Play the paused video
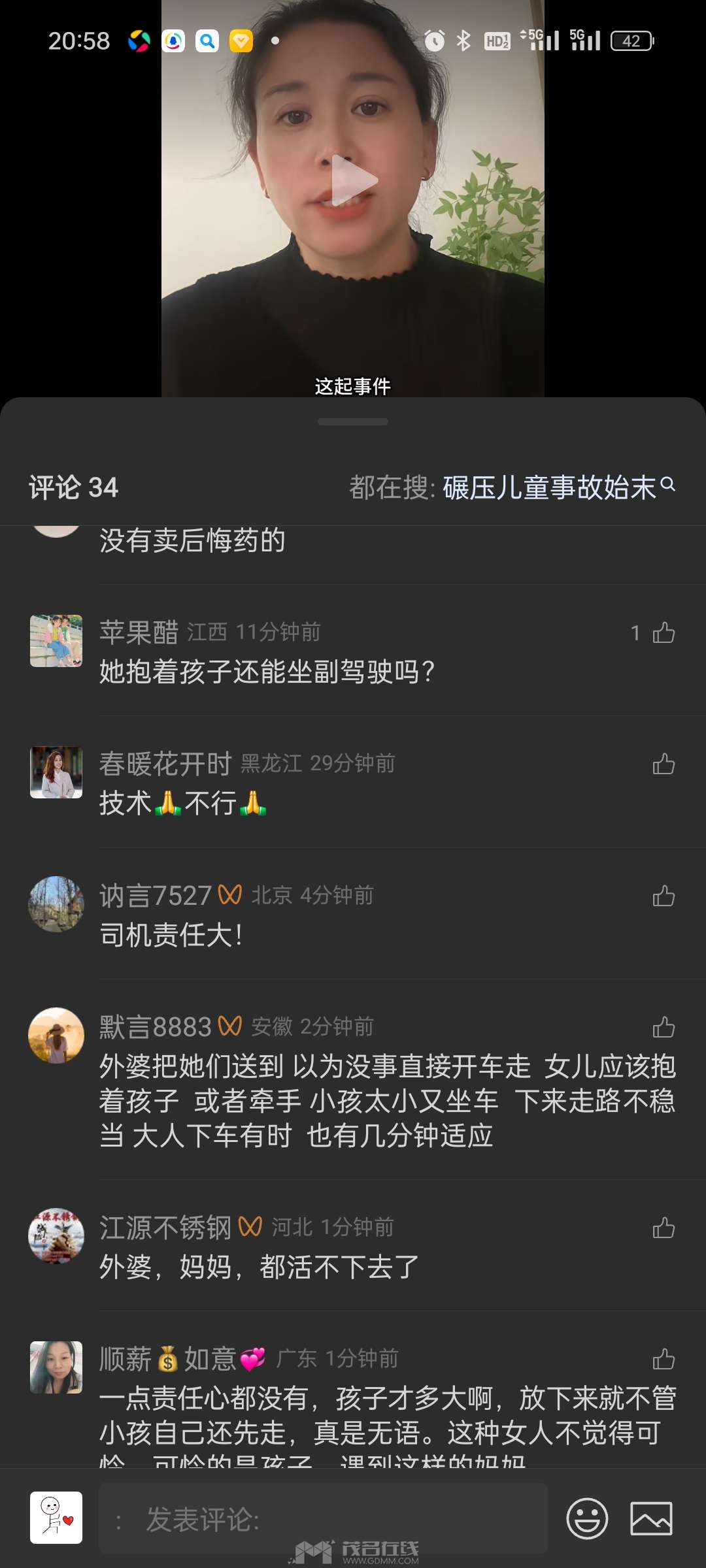 353,180
